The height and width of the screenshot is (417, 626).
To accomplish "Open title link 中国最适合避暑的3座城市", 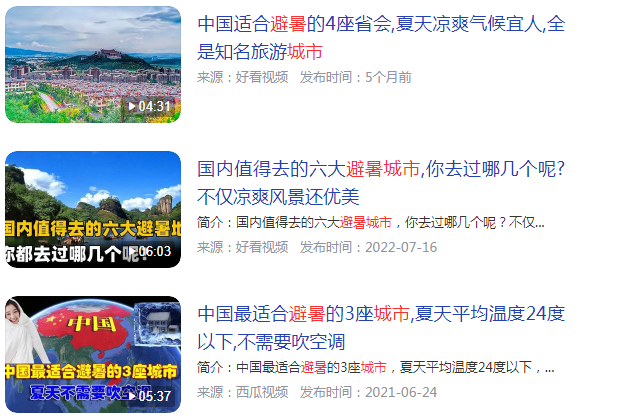I will coord(380,327).
